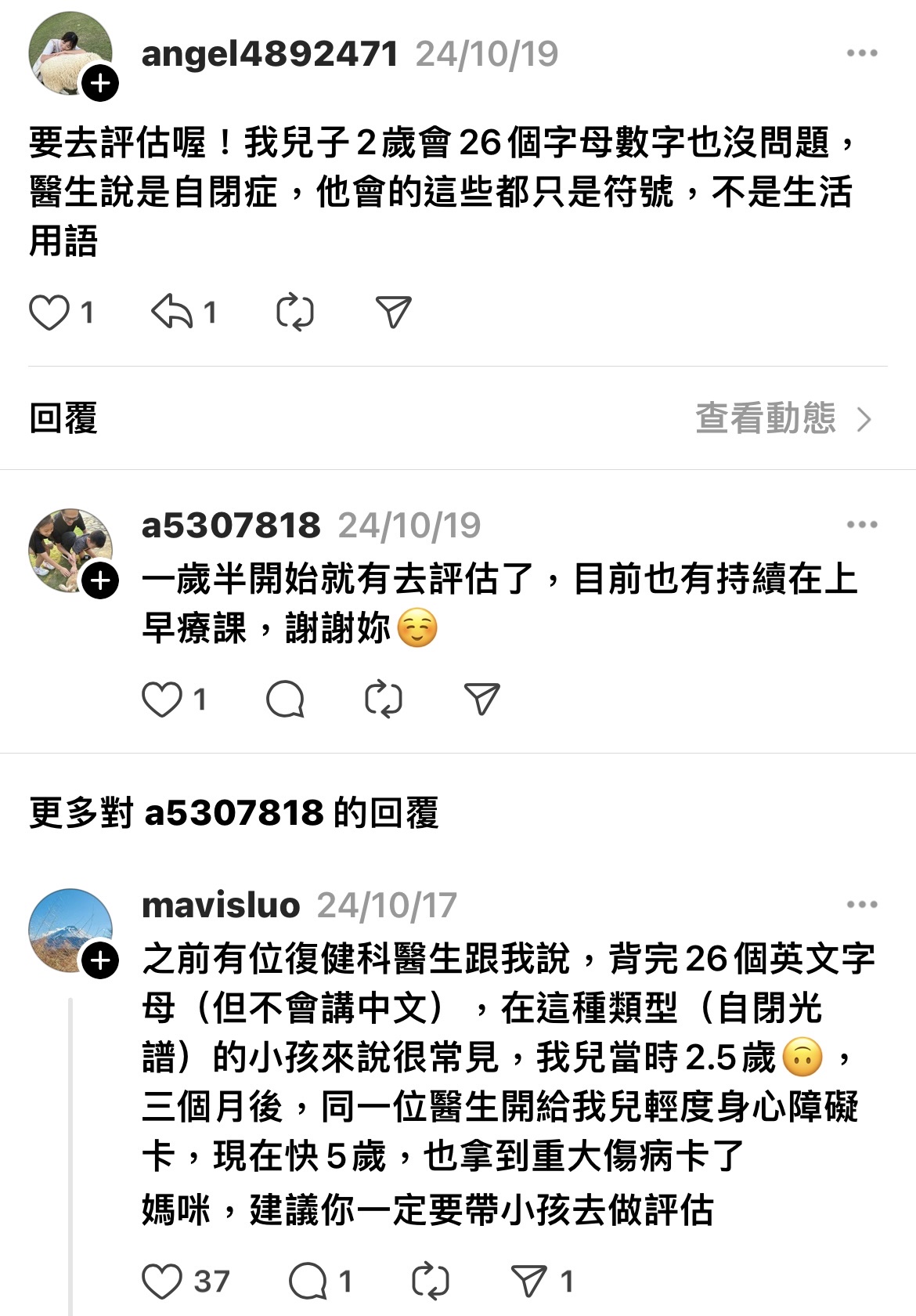Screen dimensions: 916x1316
Task: Follow a5307818 via avatar plus badge
Action: (x=100, y=581)
